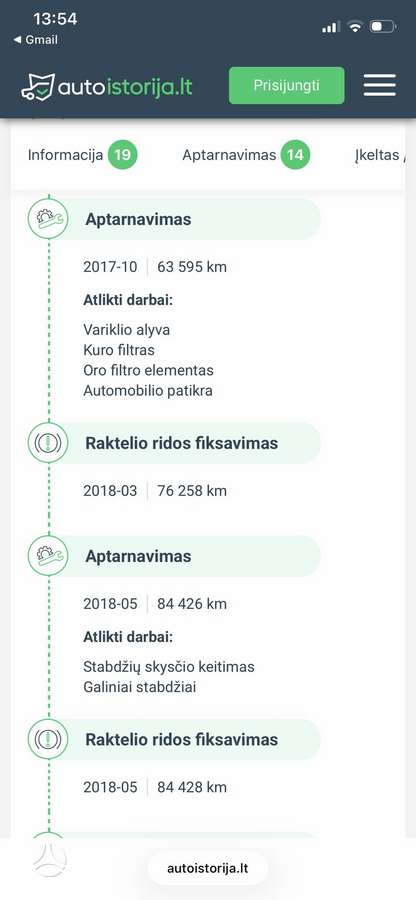Tap the Prisijungti login button
This screenshot has width=416, height=900.
[286, 86]
